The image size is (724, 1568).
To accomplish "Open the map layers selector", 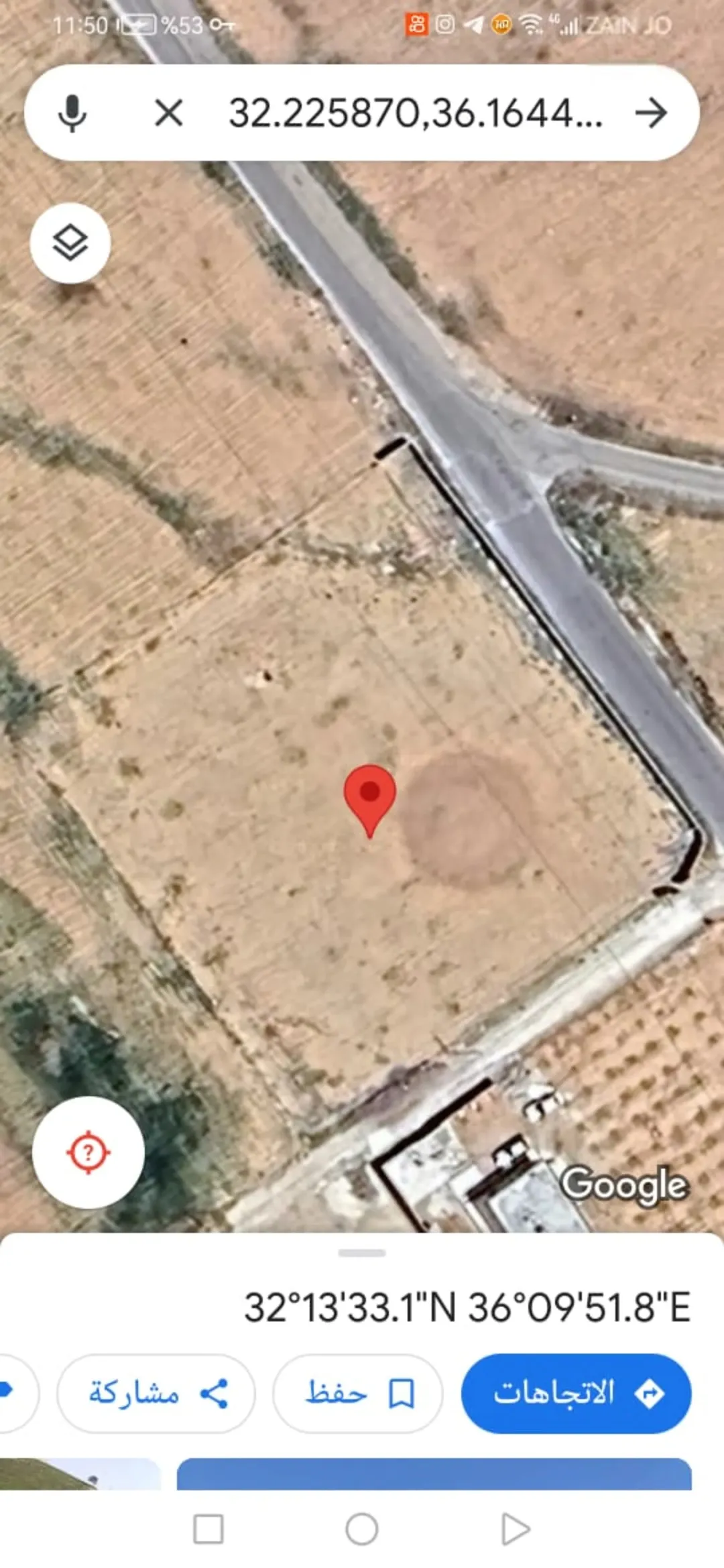I will coord(70,243).
